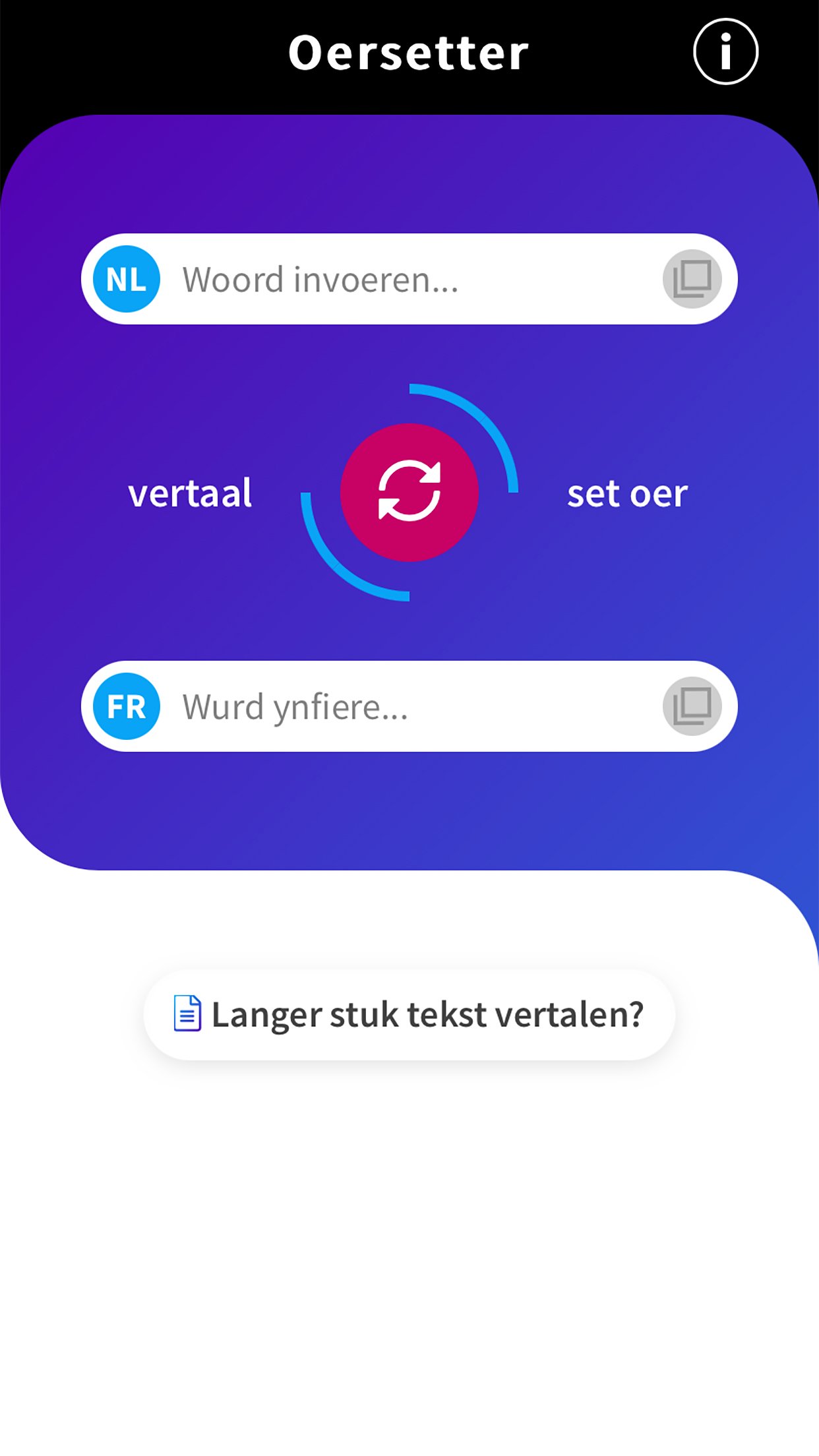This screenshot has height=1456, width=819.
Task: Tap the Woord invoeren text field
Action: click(409, 280)
